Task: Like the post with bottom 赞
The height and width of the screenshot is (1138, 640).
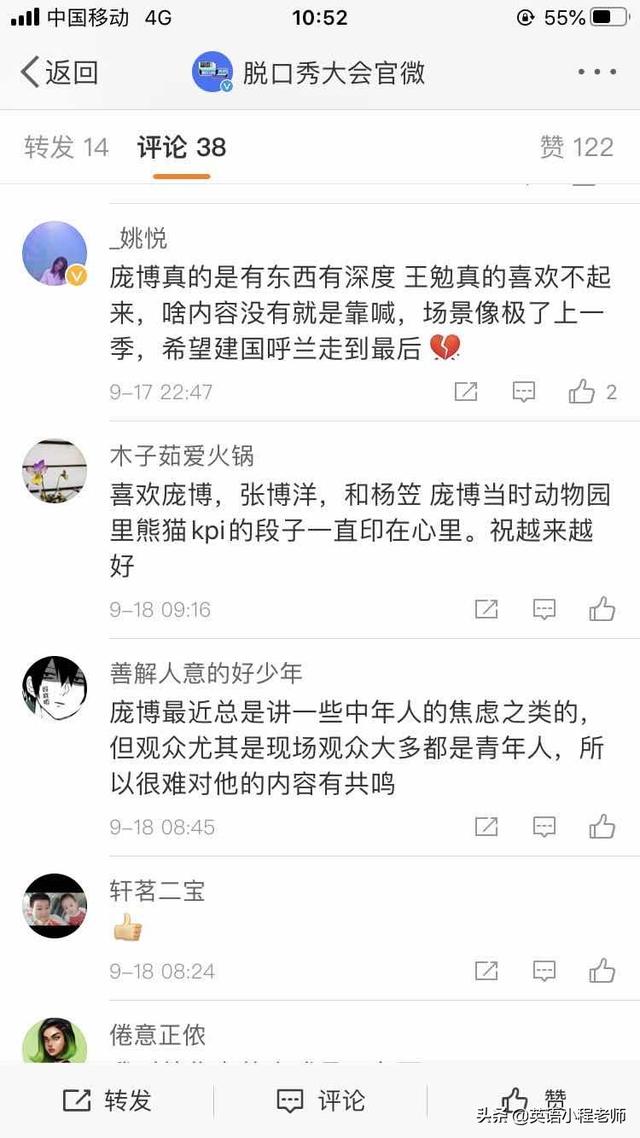Action: coord(535,1100)
